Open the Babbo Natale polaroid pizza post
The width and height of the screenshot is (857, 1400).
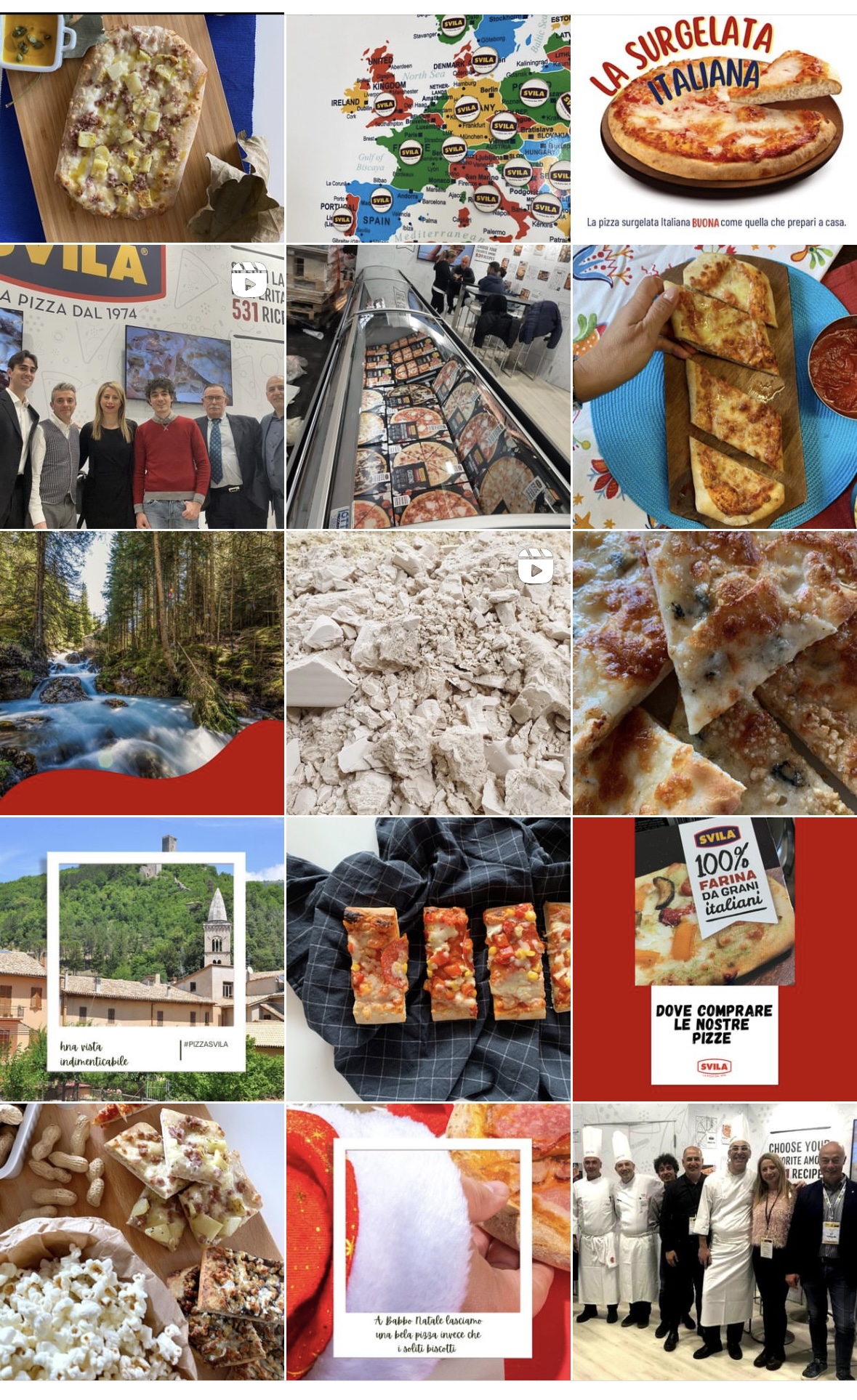click(x=428, y=1241)
